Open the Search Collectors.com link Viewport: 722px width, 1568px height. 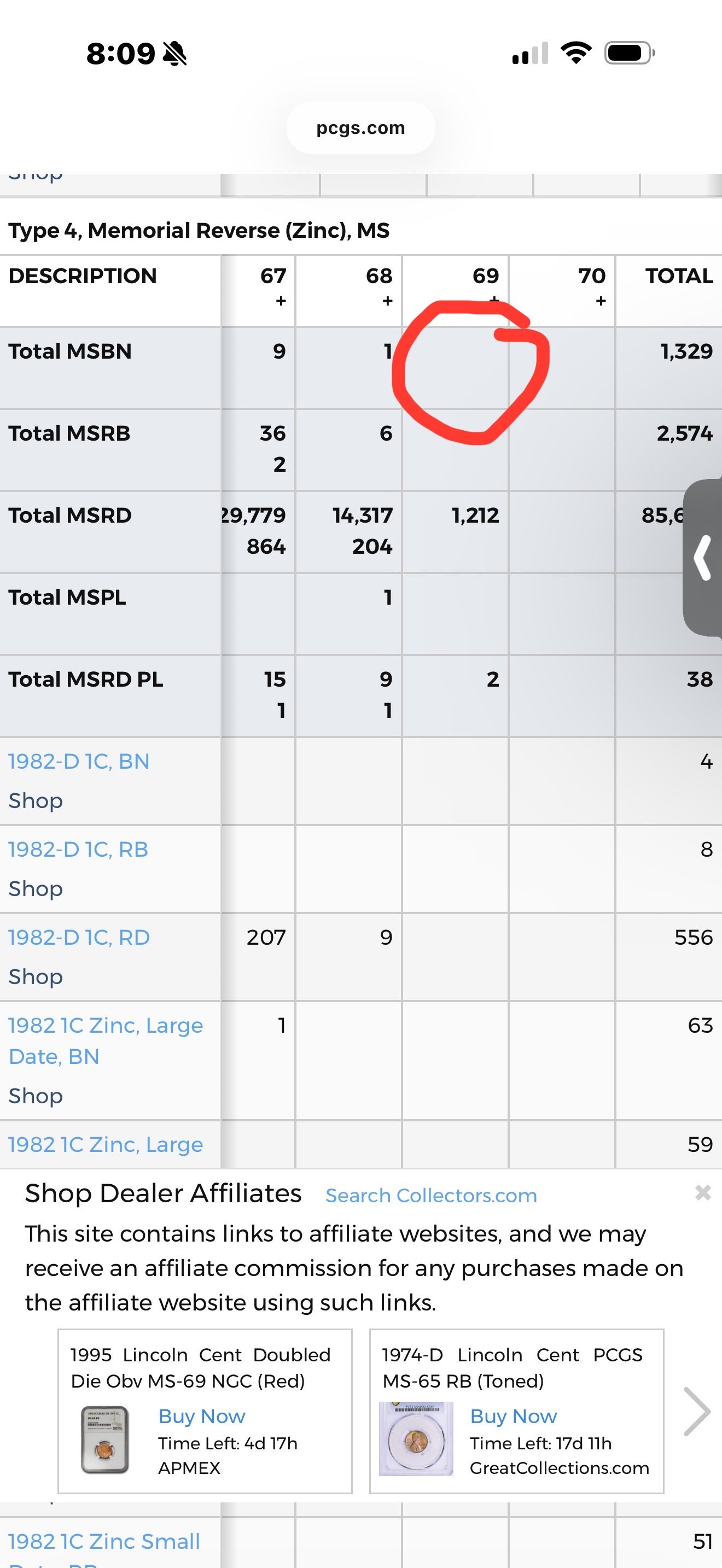point(431,1196)
